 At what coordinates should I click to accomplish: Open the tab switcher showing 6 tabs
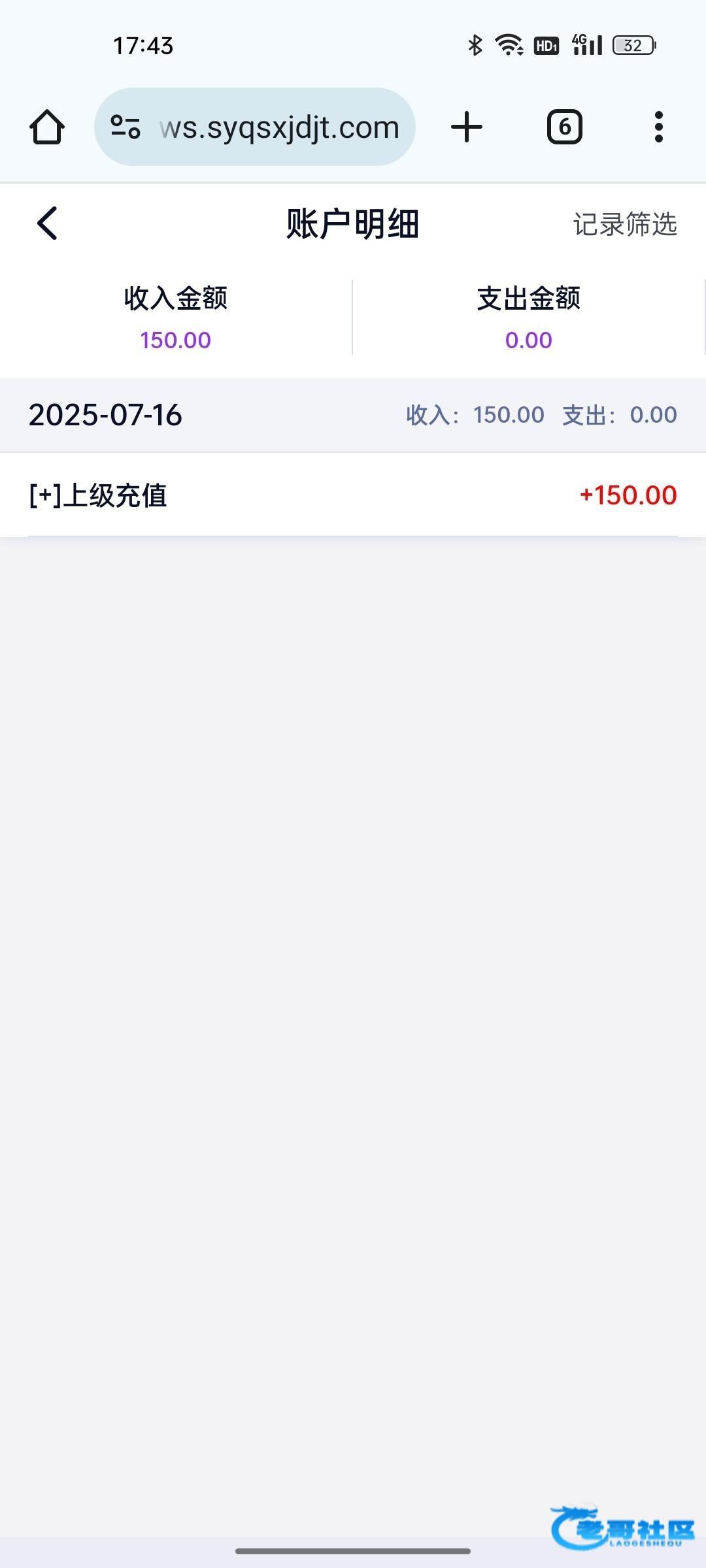pyautogui.click(x=565, y=127)
